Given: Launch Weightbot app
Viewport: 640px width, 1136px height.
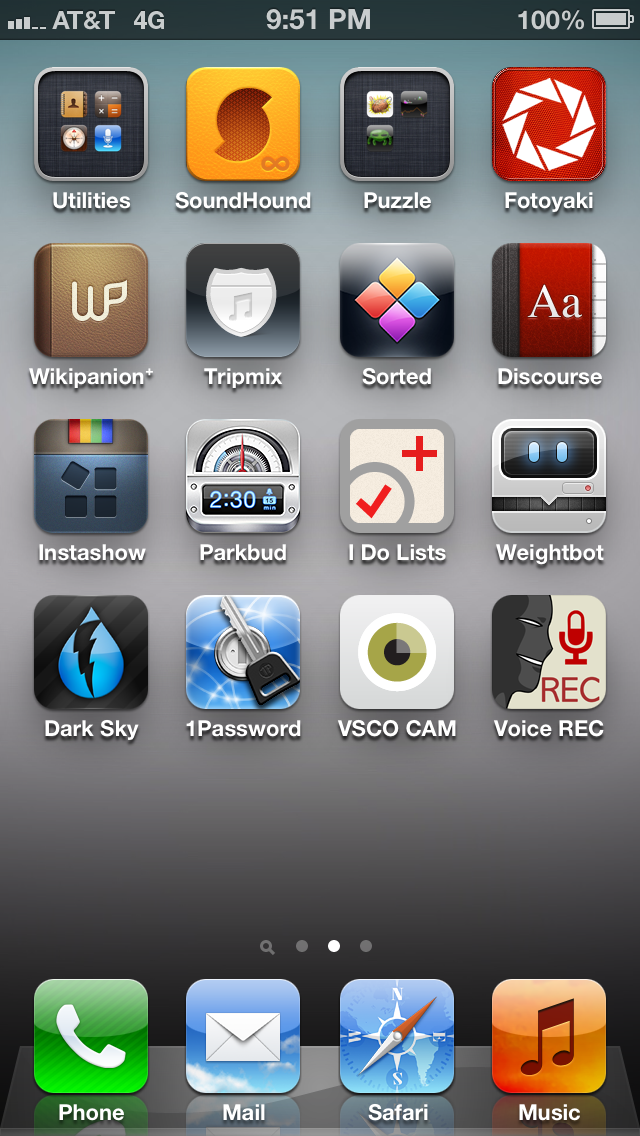Looking at the screenshot, I should coord(549,476).
